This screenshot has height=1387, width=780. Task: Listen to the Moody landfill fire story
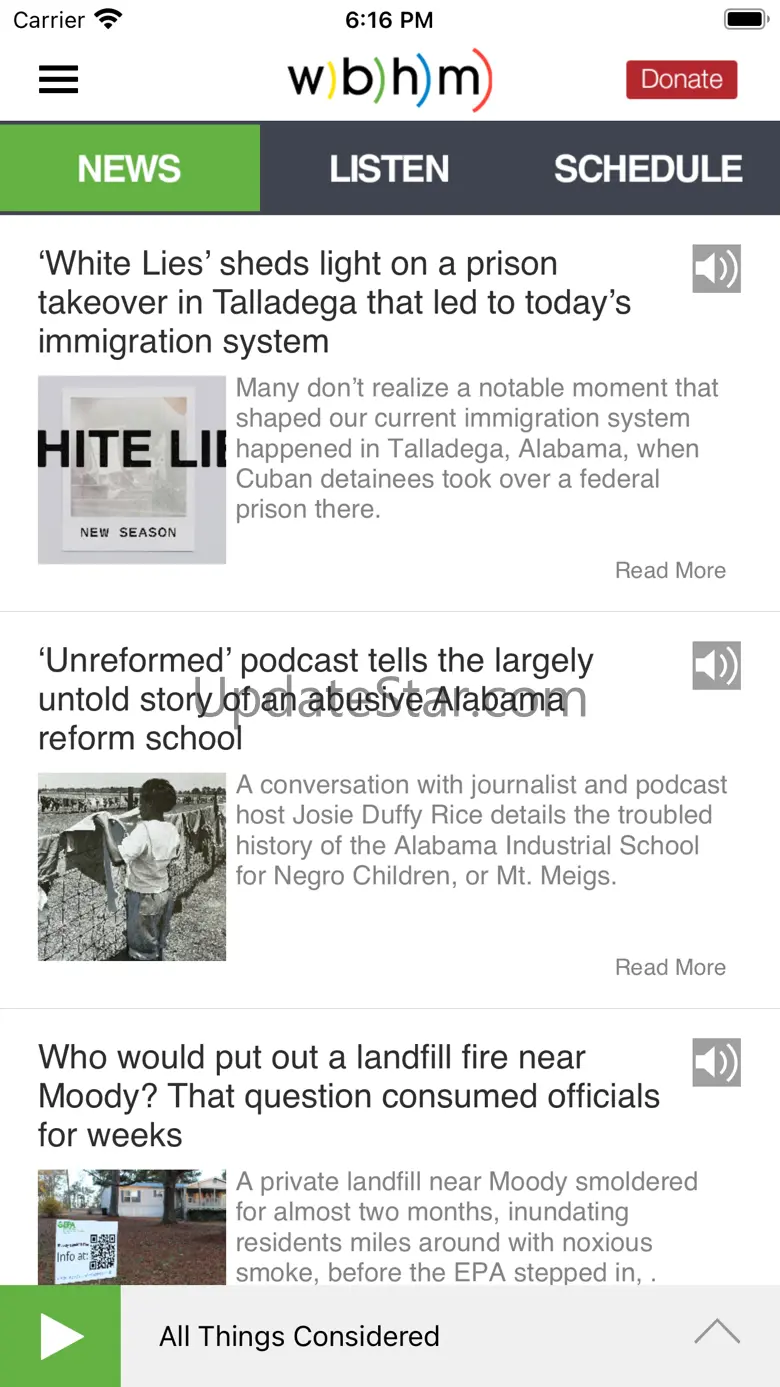click(716, 1062)
